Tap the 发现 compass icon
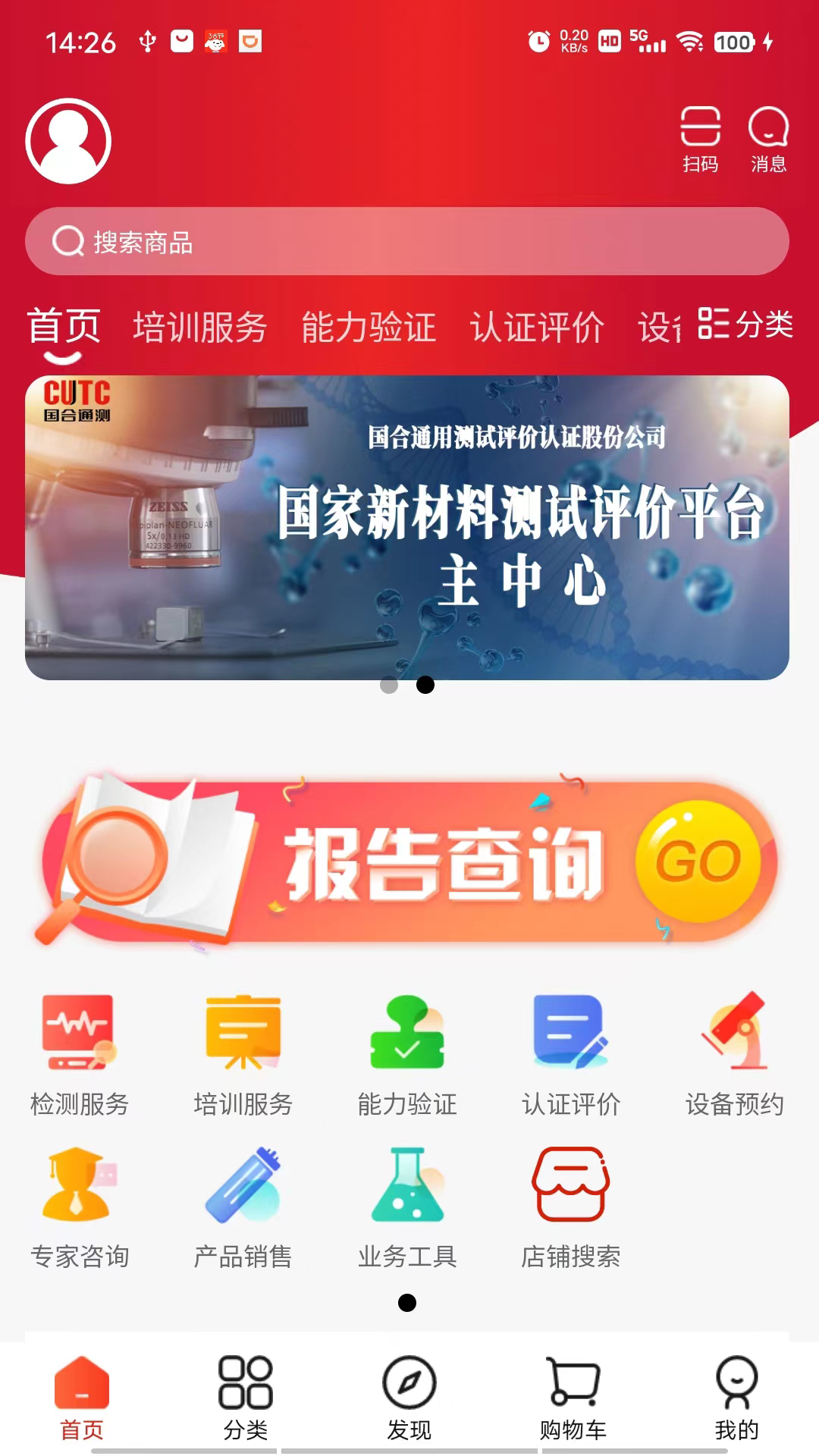The image size is (819, 1456). pyautogui.click(x=408, y=1388)
